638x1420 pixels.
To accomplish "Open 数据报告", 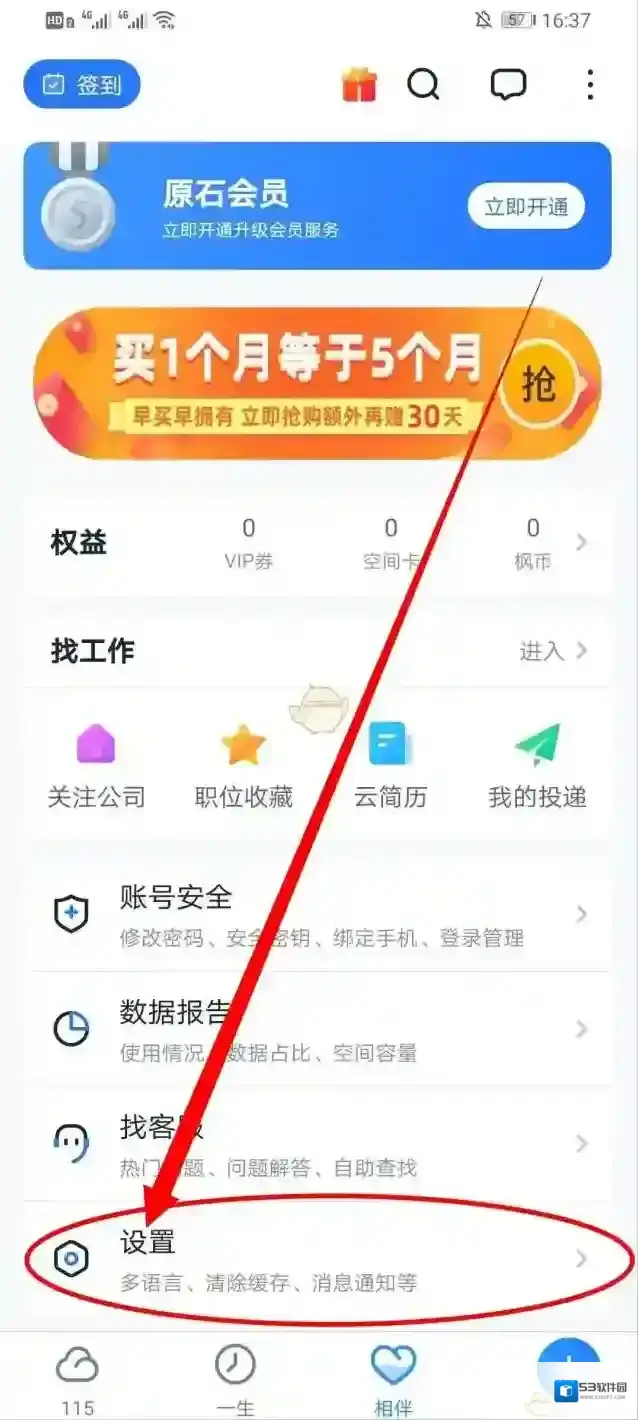I will 318,1028.
